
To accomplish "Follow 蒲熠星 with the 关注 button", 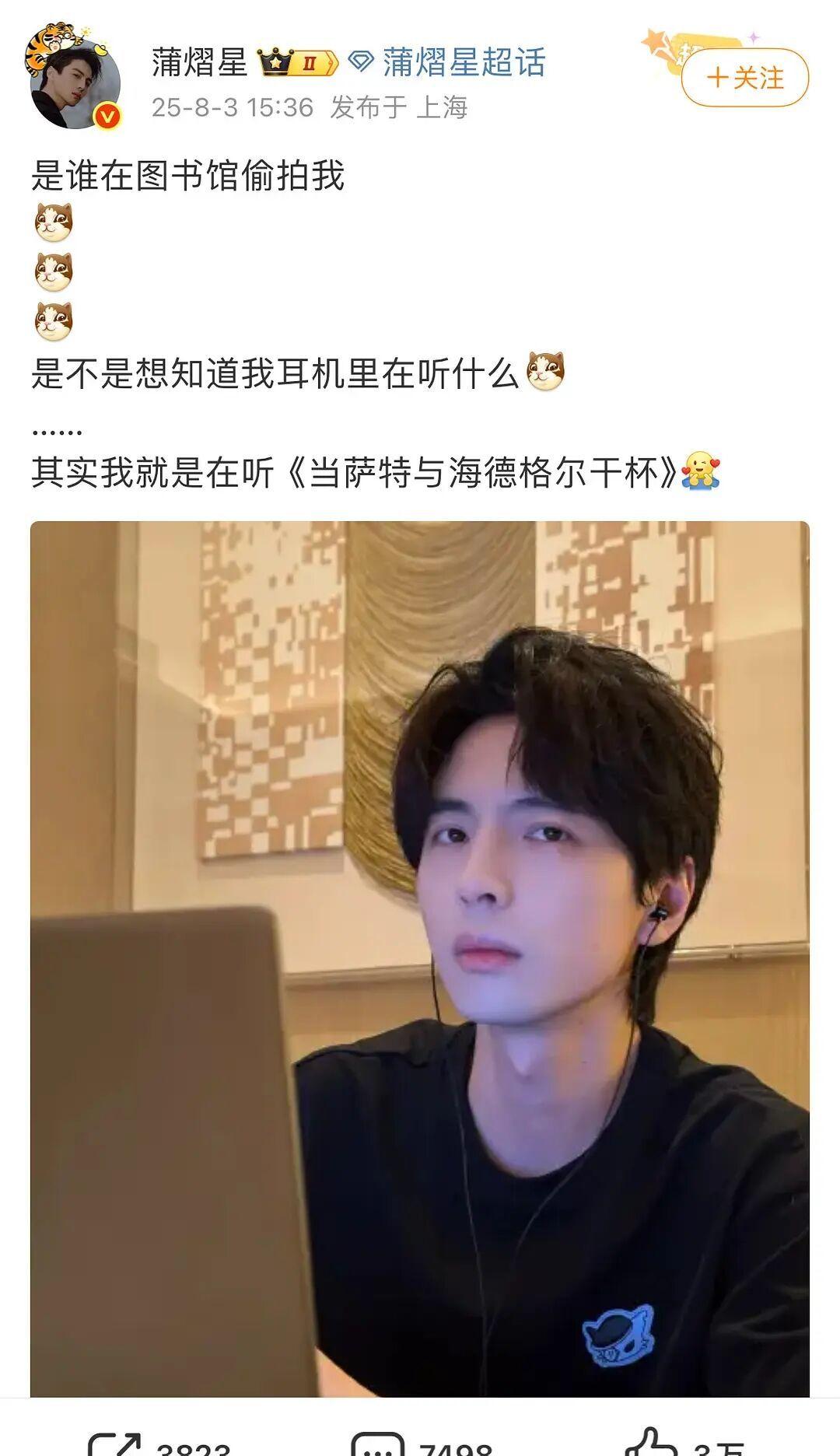I will [x=745, y=77].
